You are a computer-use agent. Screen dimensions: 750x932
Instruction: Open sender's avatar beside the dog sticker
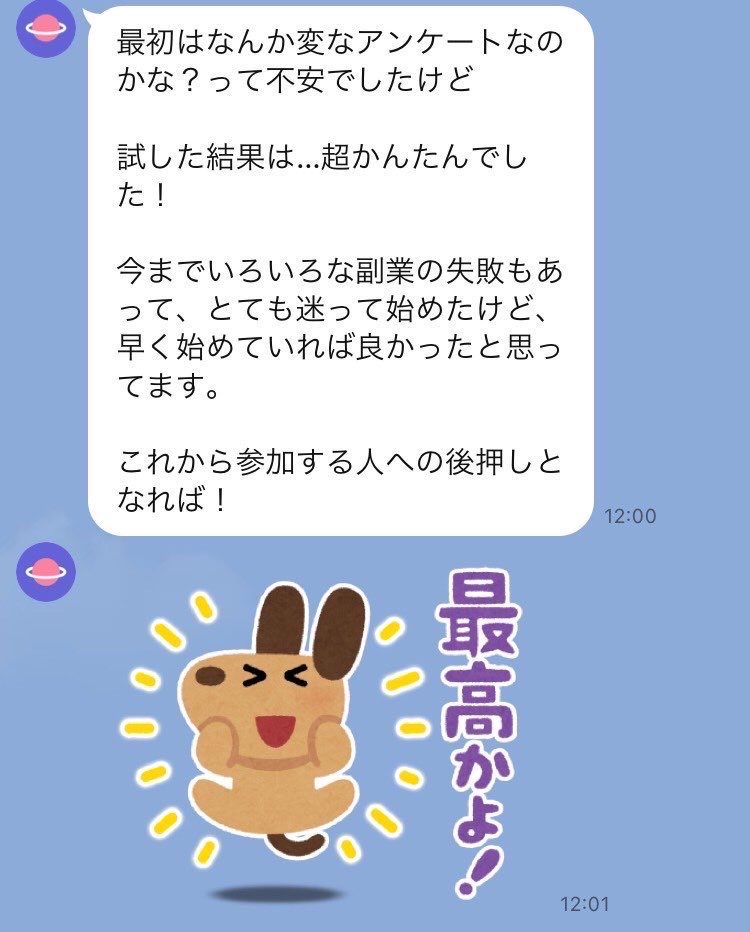pos(47,572)
